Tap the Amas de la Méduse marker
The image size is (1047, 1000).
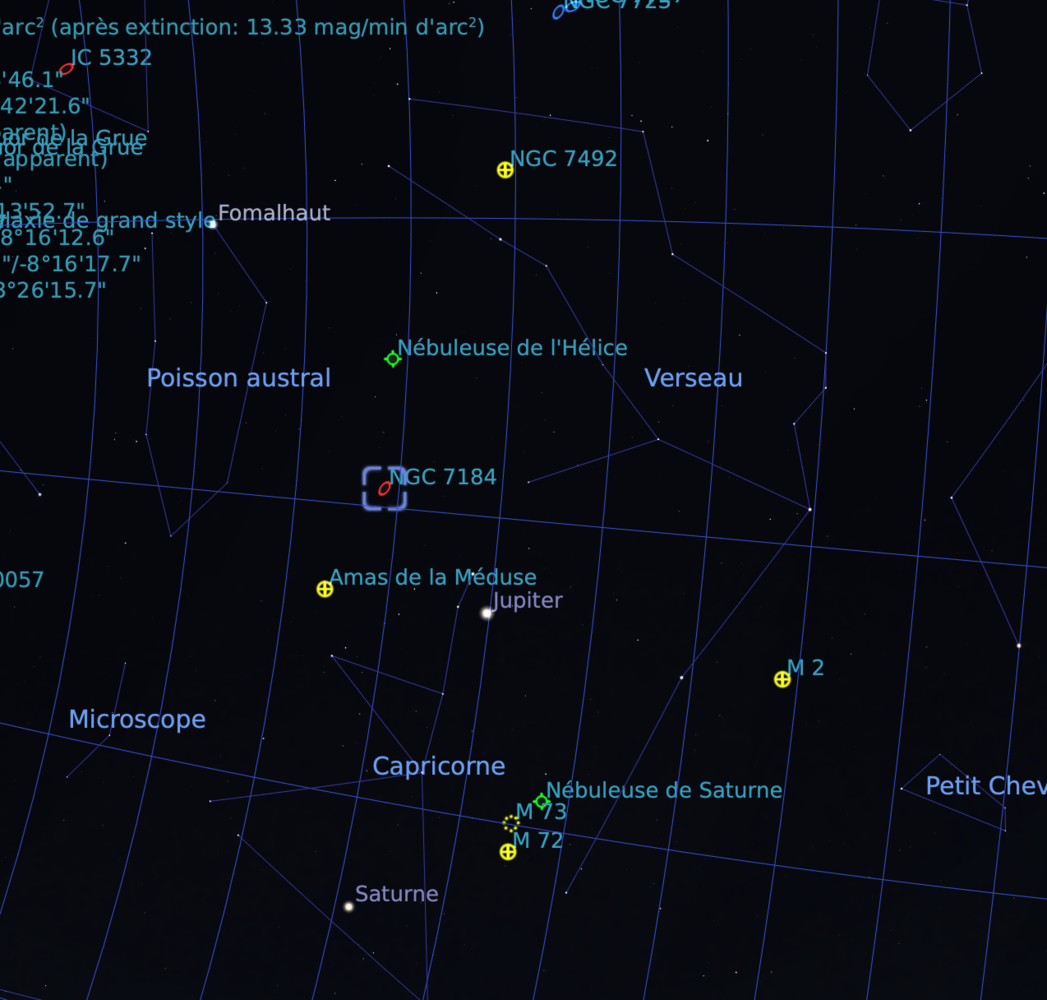click(x=325, y=589)
